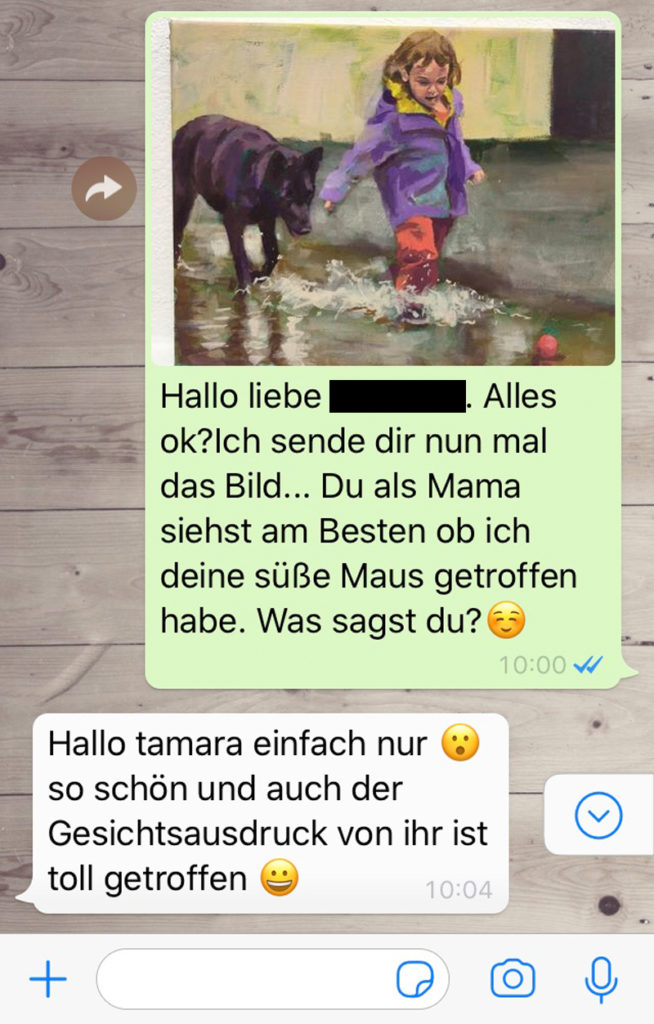The image size is (654, 1024).
Task: Jump to the latest messages
Action: (x=598, y=817)
